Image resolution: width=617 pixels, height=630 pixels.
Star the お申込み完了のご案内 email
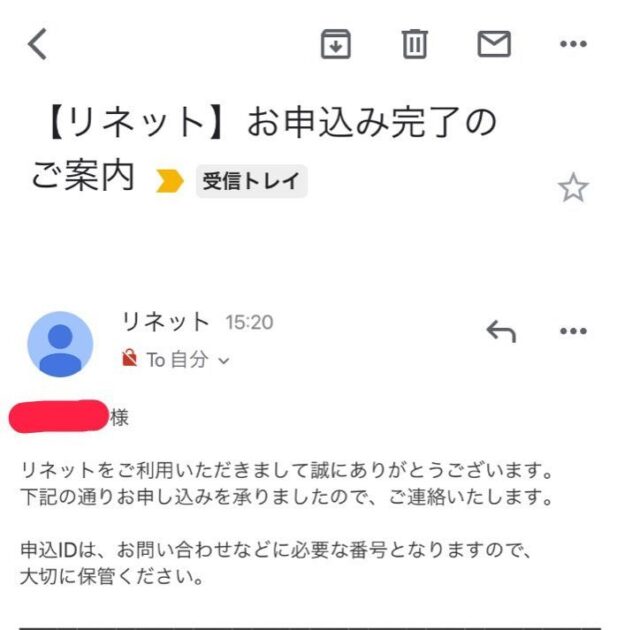coord(573,188)
